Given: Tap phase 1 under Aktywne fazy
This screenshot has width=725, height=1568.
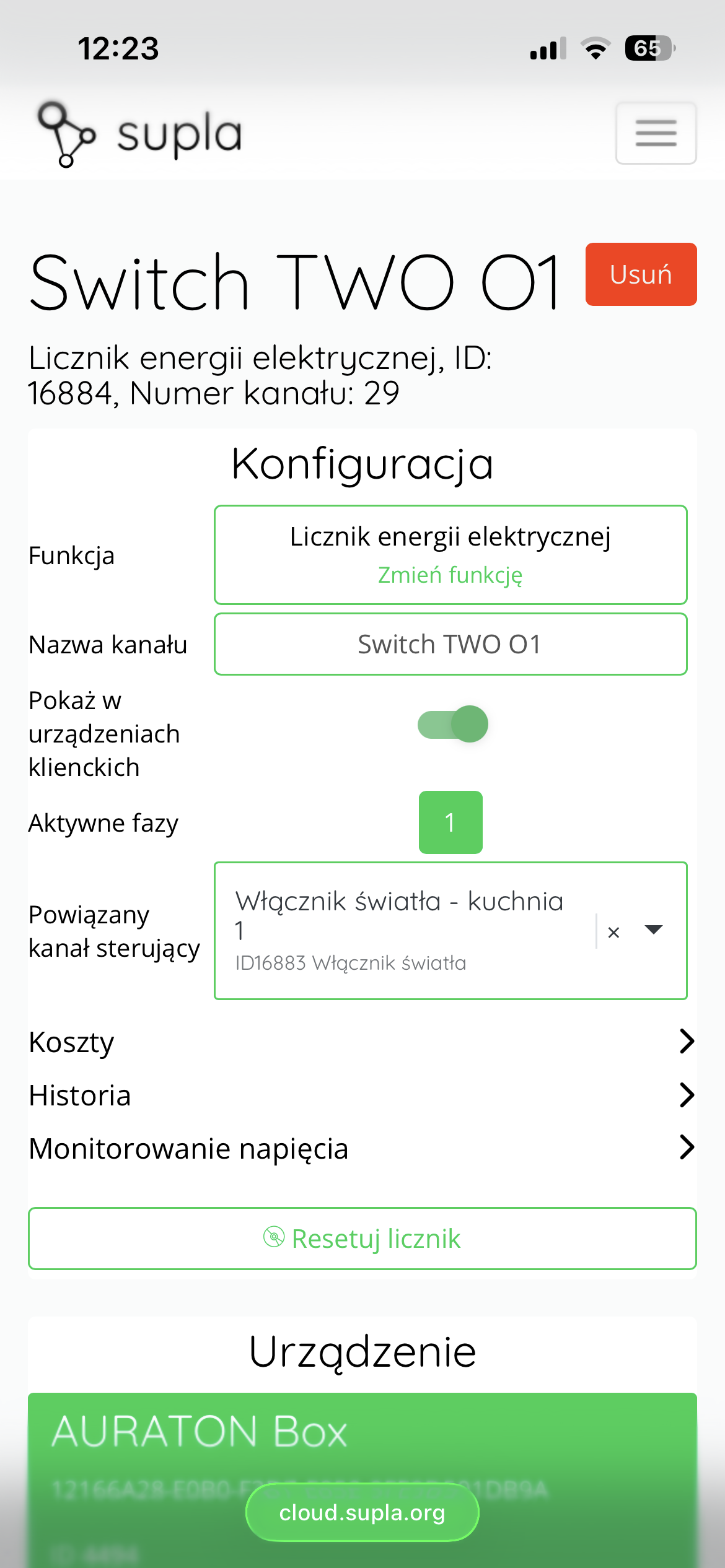Looking at the screenshot, I should click(450, 822).
